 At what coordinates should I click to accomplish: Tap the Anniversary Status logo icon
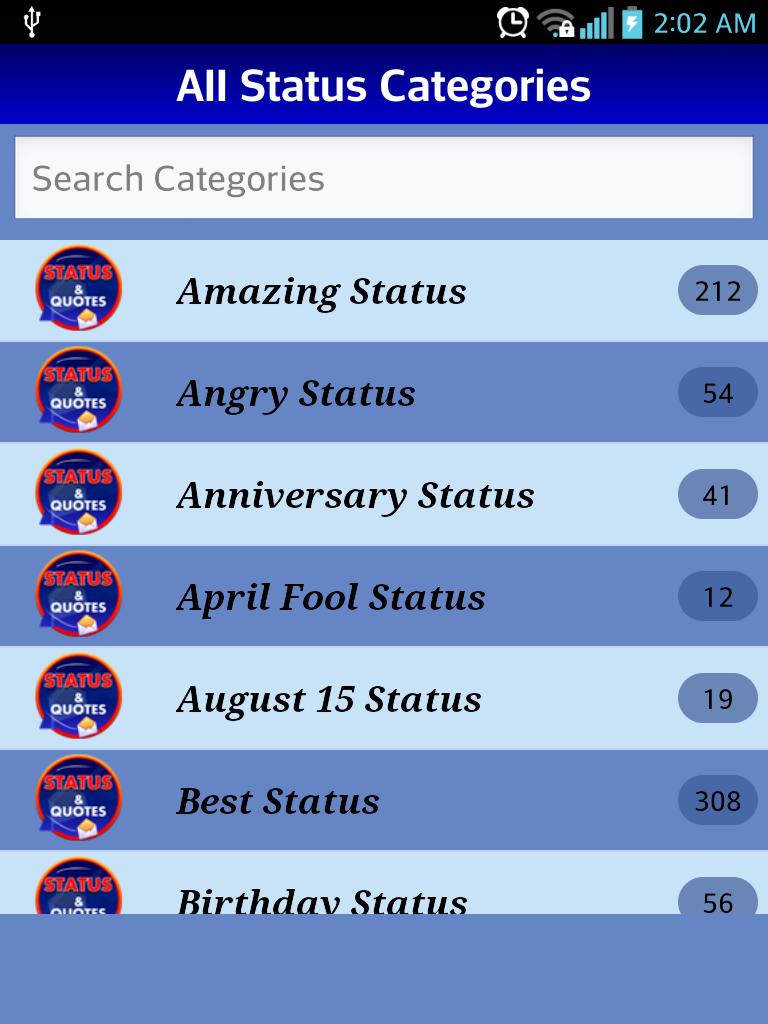pos(79,494)
